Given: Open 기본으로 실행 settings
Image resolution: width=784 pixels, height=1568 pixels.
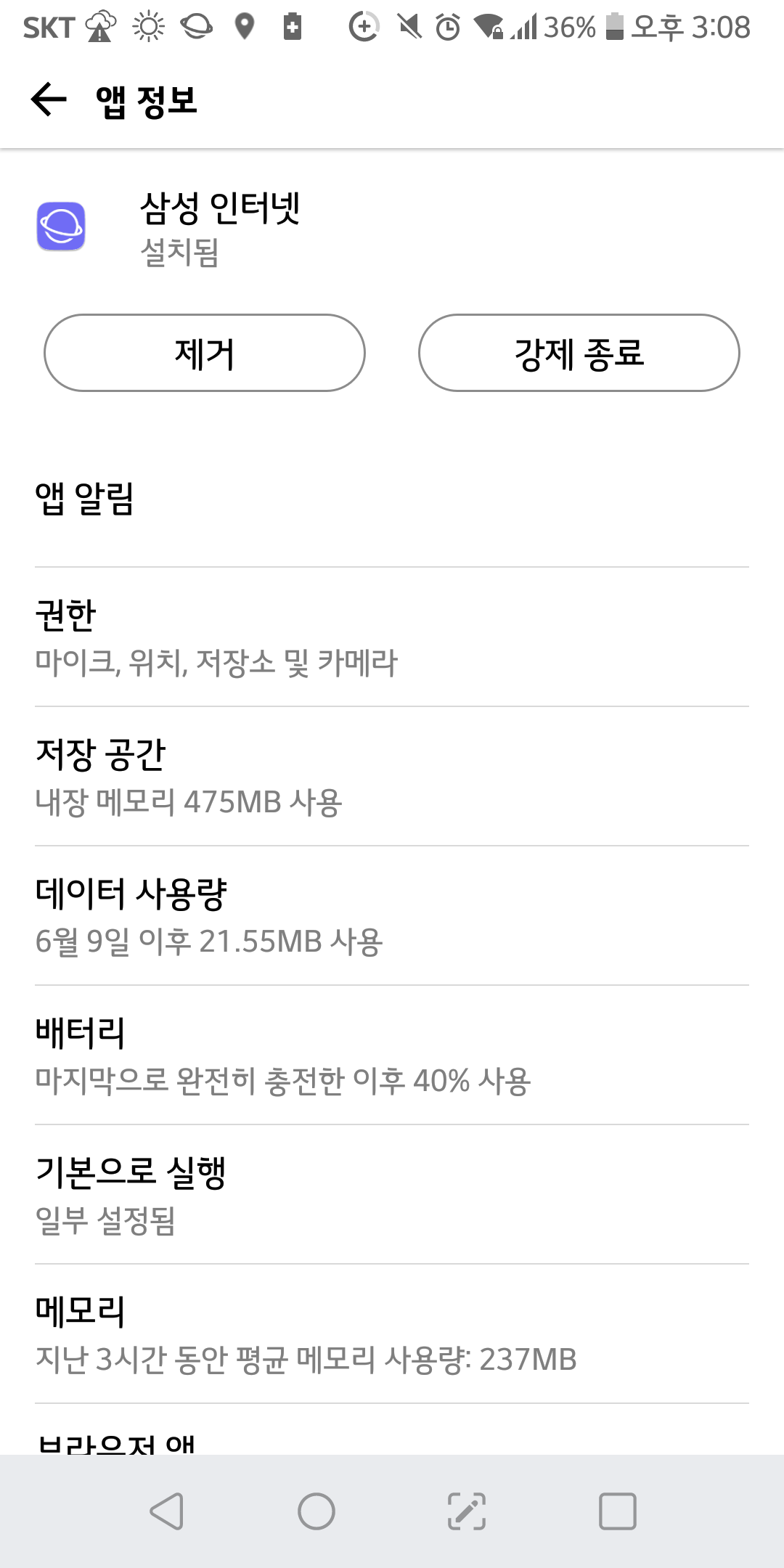Looking at the screenshot, I should pyautogui.click(x=392, y=1195).
